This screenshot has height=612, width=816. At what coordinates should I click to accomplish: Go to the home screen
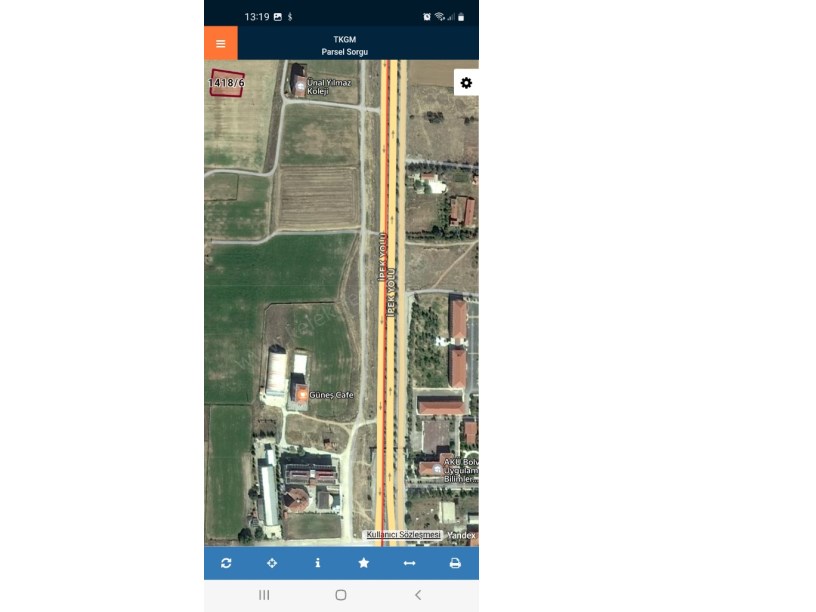pos(341,595)
